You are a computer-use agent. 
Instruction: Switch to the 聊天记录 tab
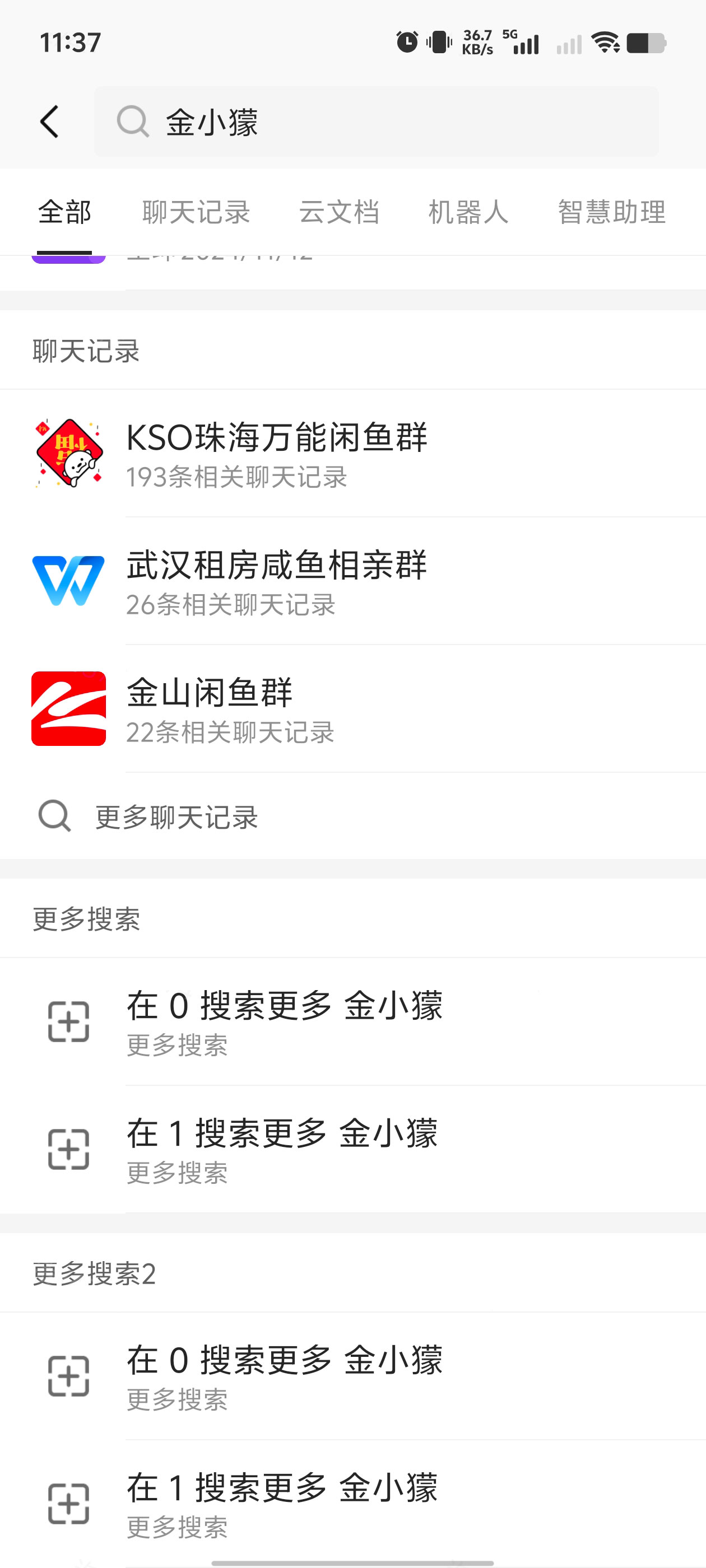click(196, 212)
